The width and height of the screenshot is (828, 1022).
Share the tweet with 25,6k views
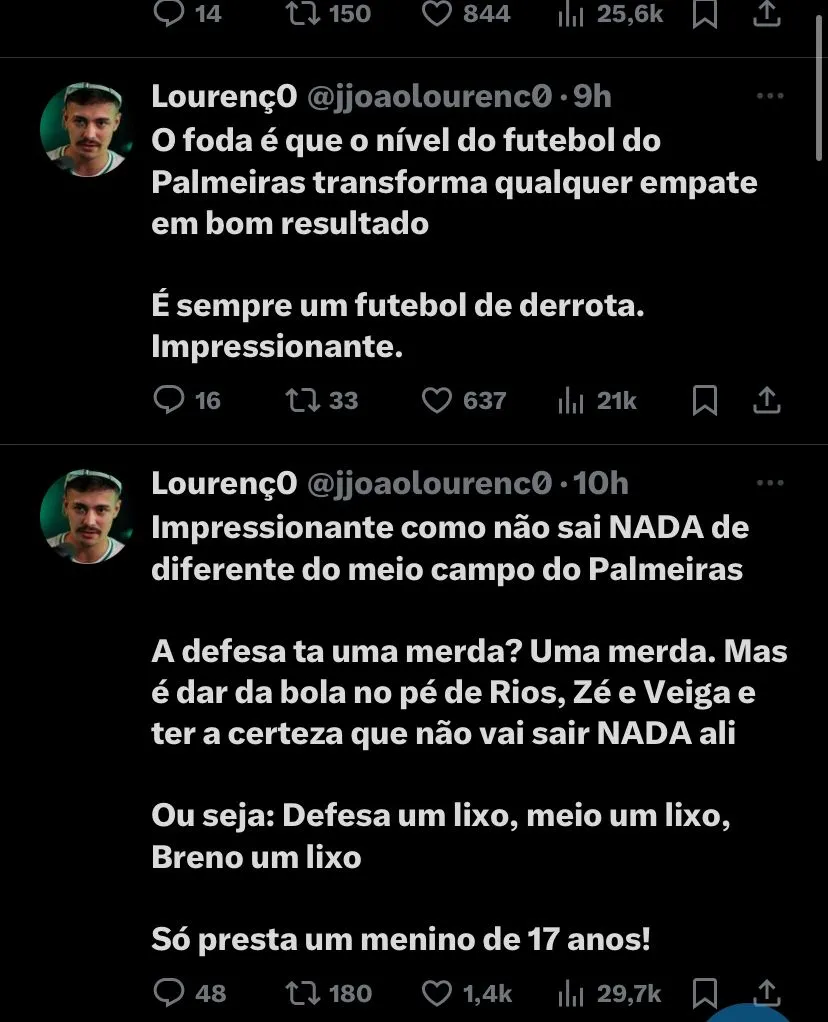click(766, 14)
